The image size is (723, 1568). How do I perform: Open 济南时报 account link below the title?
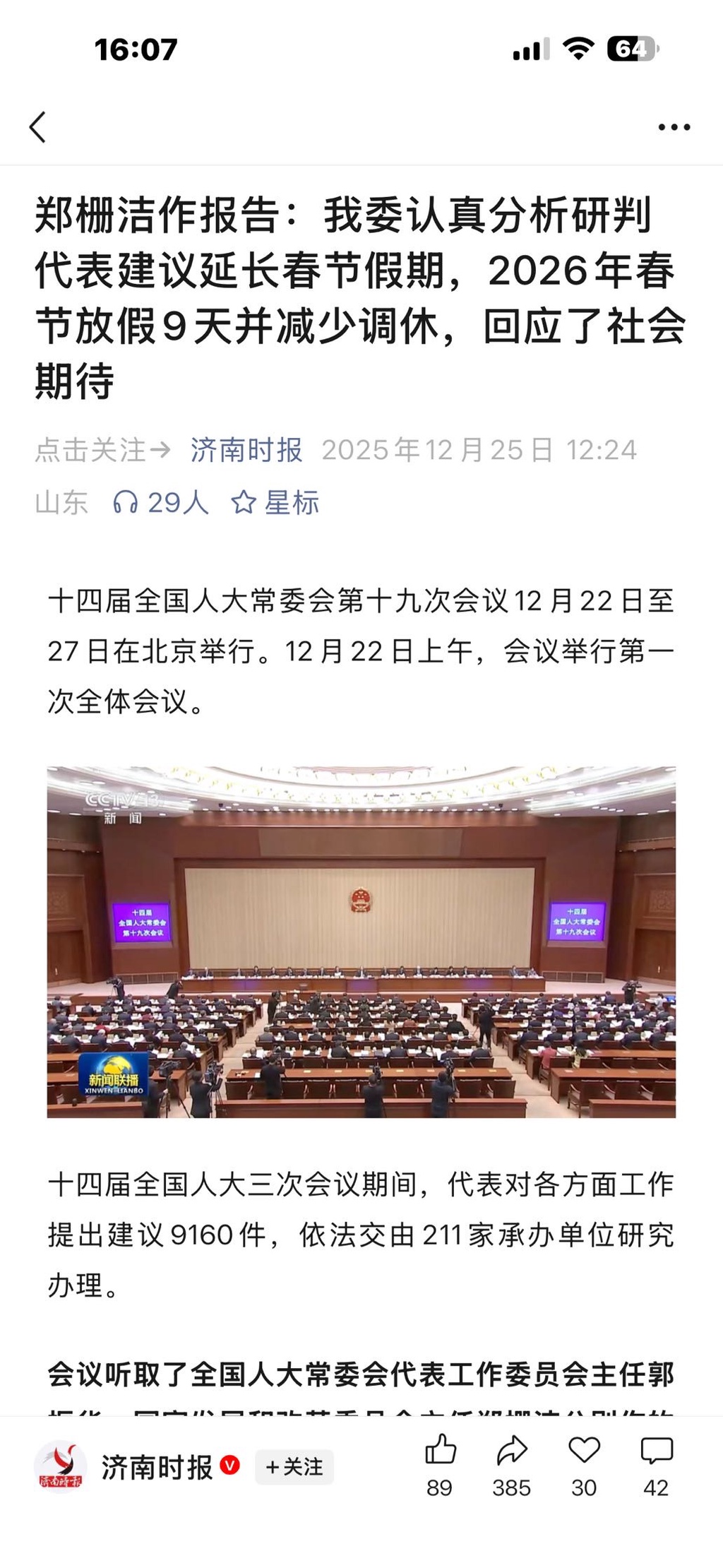tap(246, 450)
